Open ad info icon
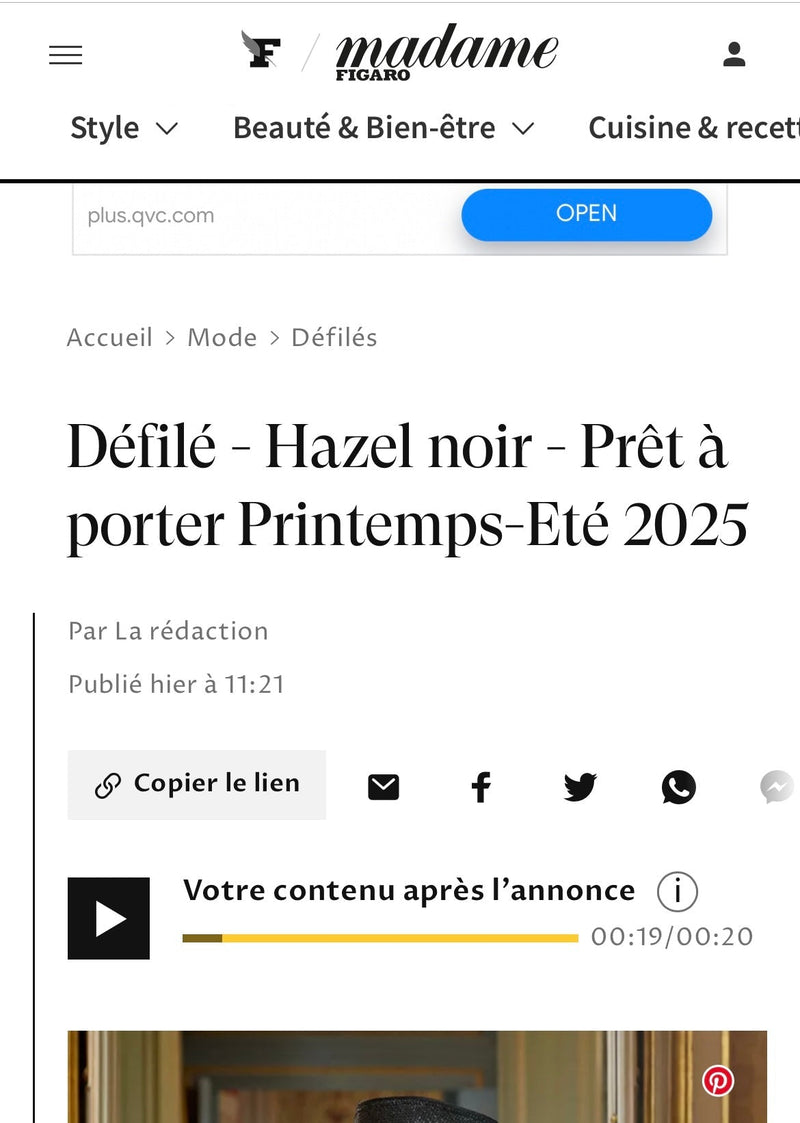Screen dimensions: 800x1123 coord(677,891)
